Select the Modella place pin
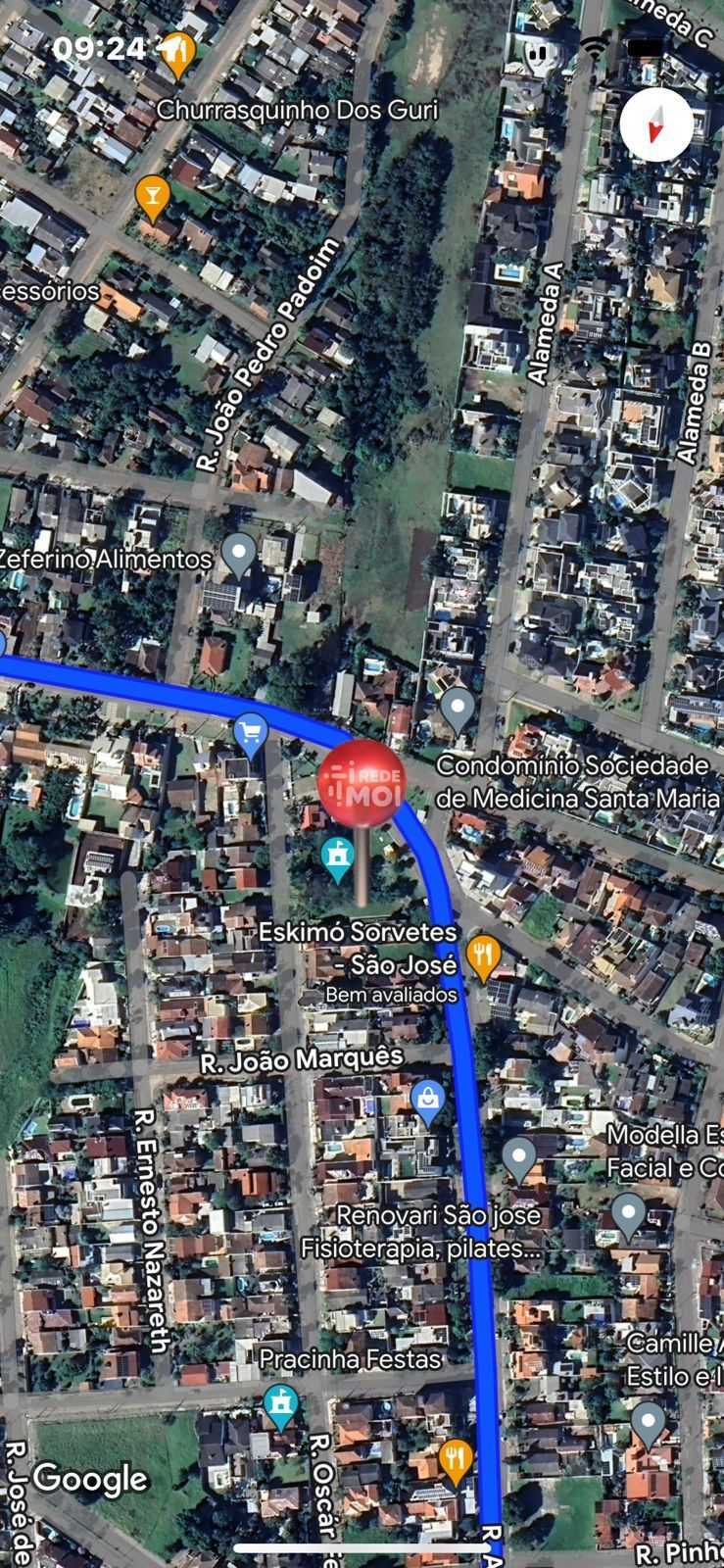The image size is (724, 1568). coord(628,1215)
